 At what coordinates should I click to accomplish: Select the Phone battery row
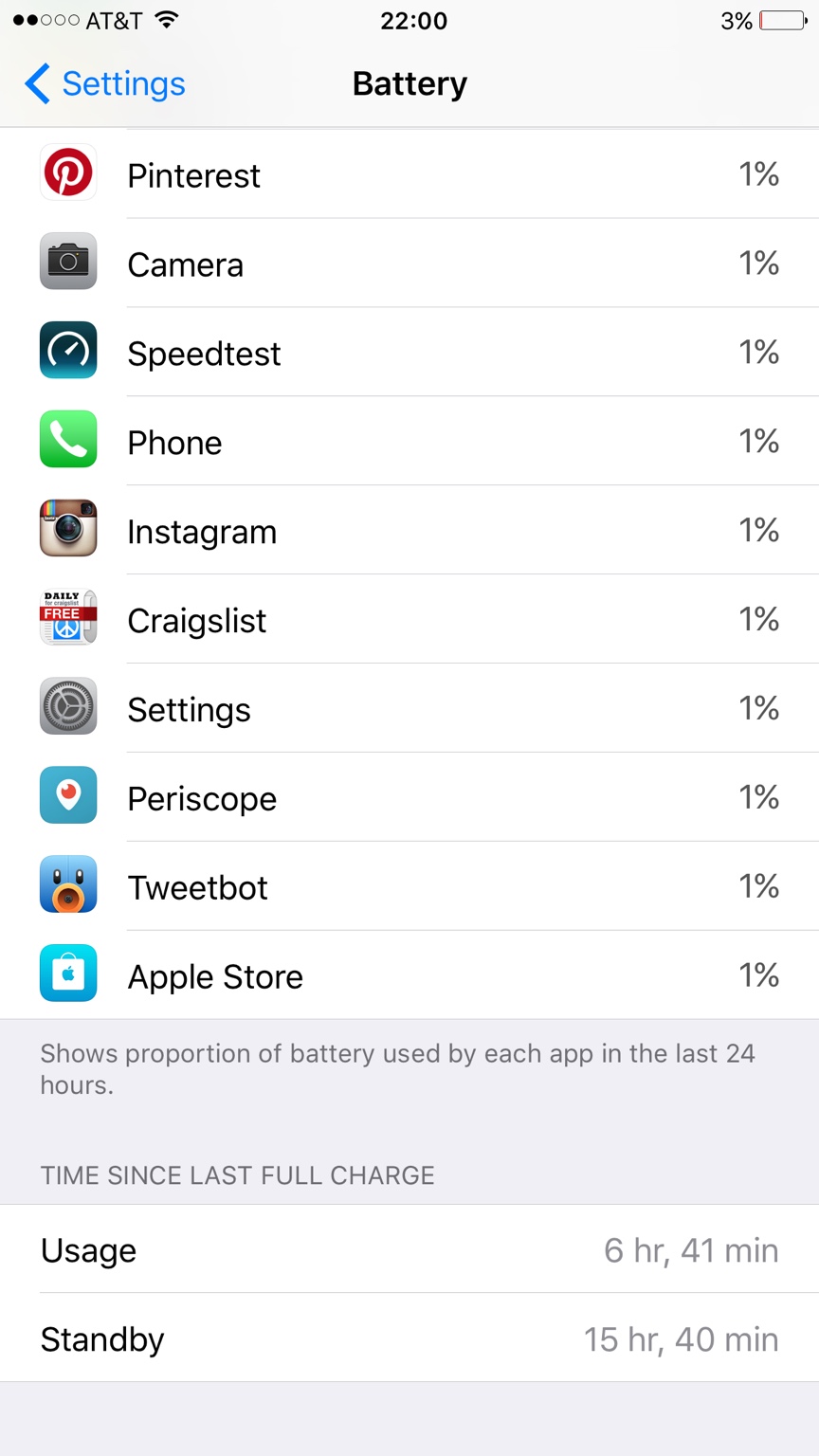[x=409, y=443]
